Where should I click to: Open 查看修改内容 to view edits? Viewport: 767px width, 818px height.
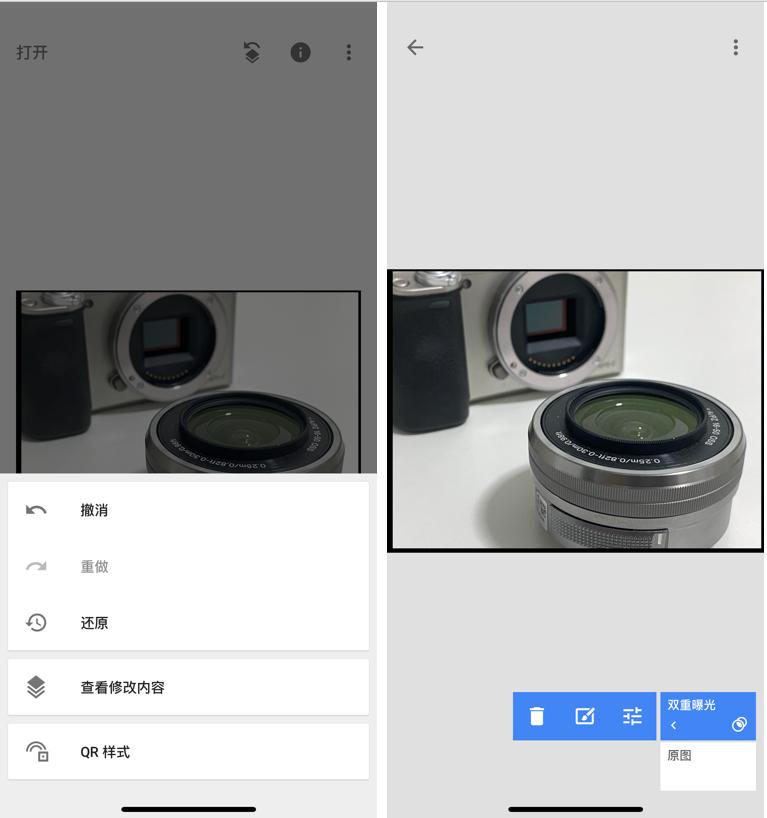122,687
